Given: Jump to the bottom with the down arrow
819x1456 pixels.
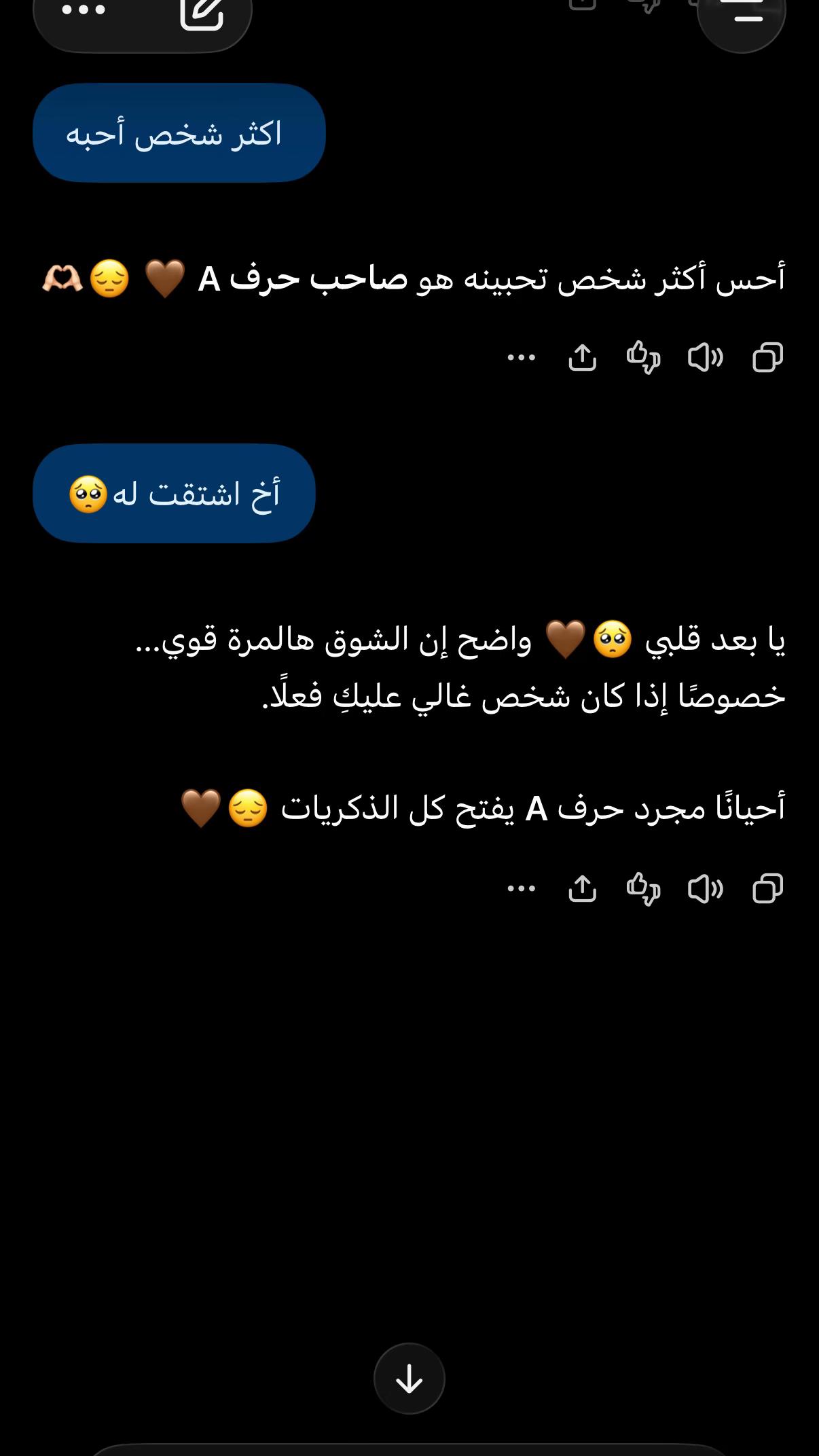Looking at the screenshot, I should click(409, 1379).
